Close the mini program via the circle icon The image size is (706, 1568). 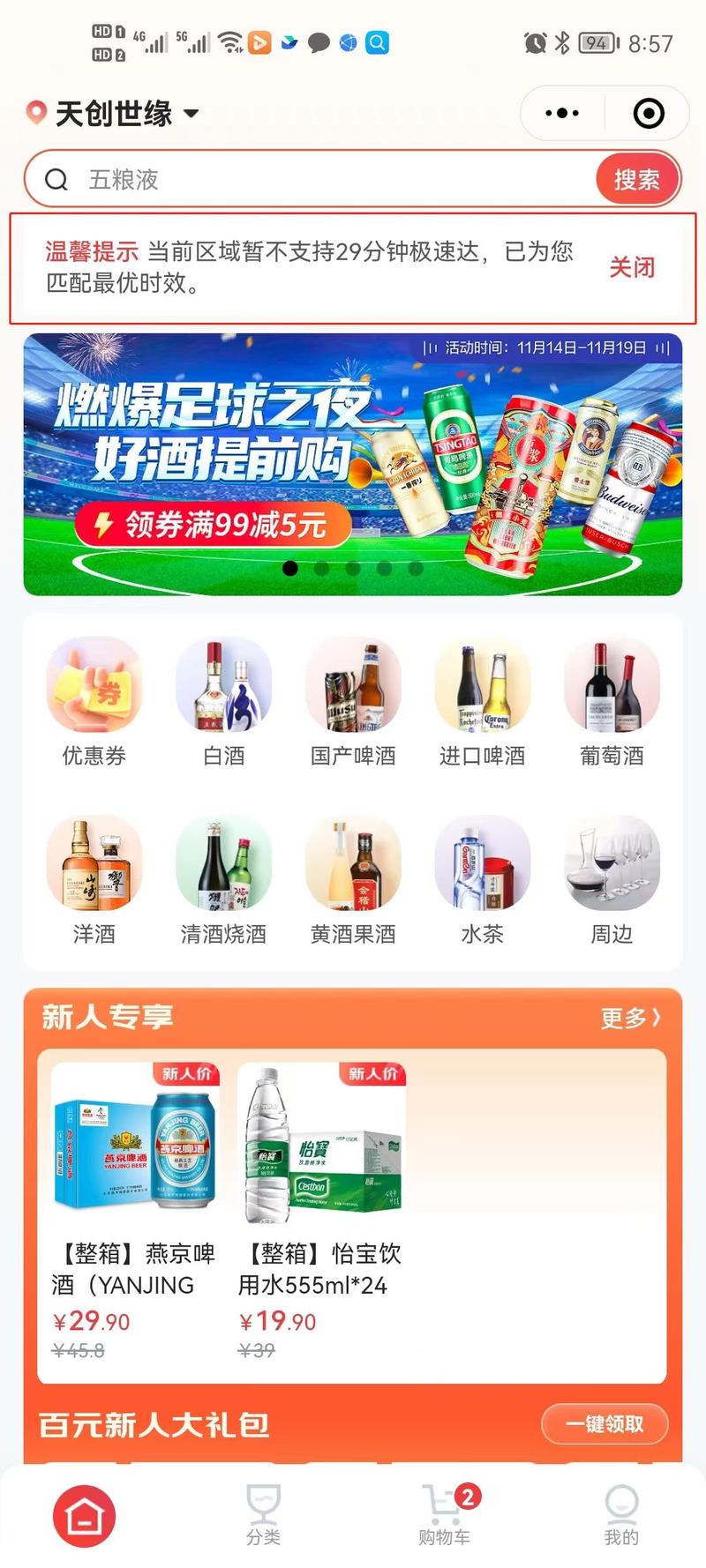click(649, 113)
